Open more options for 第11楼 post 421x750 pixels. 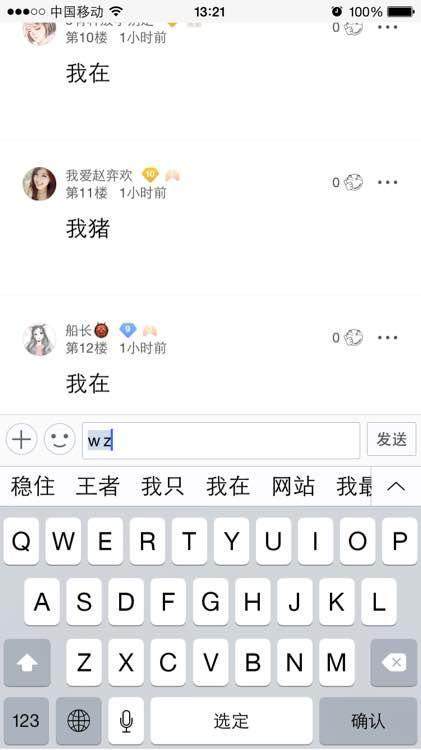388,182
